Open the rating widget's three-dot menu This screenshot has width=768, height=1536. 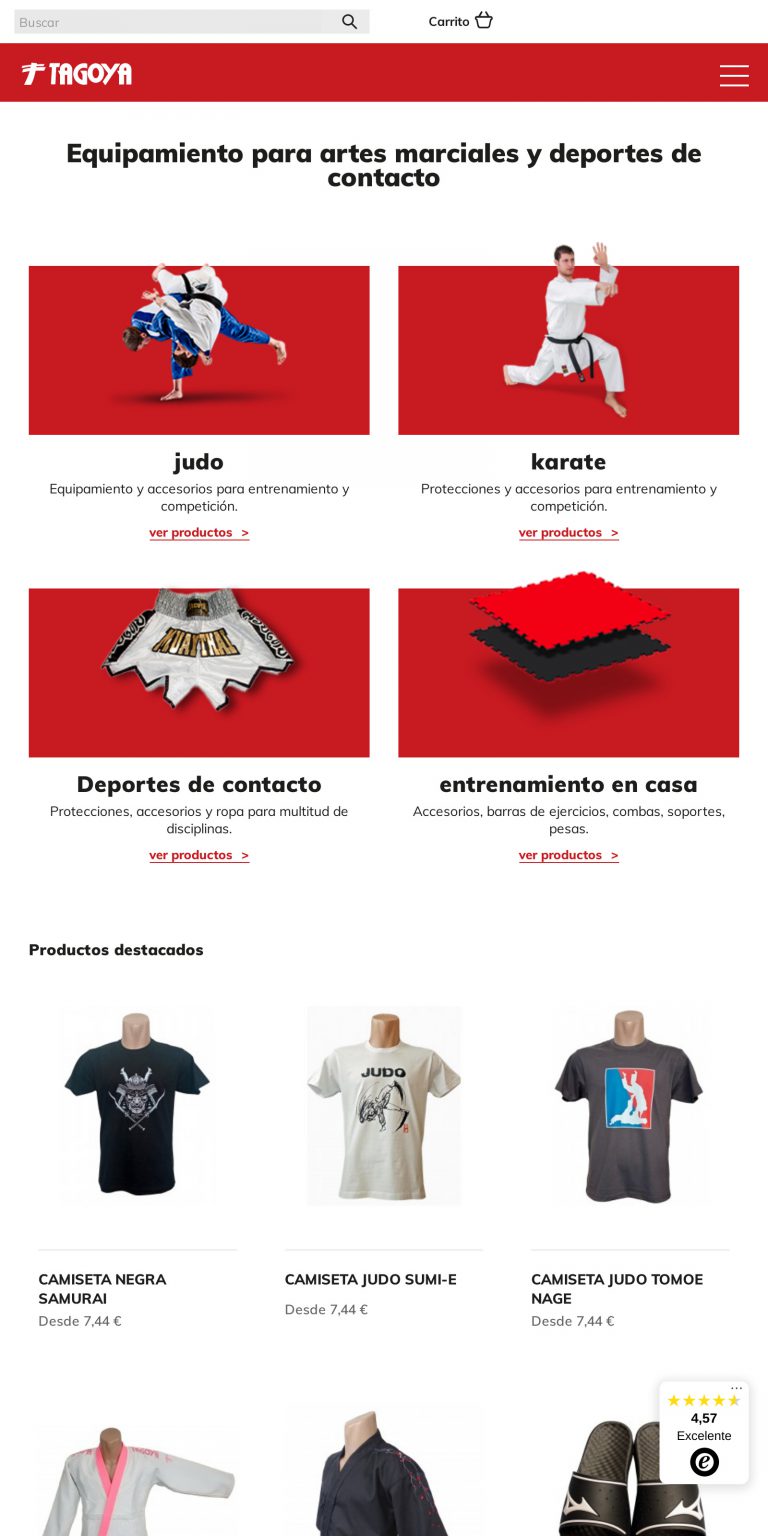pyautogui.click(x=736, y=1389)
